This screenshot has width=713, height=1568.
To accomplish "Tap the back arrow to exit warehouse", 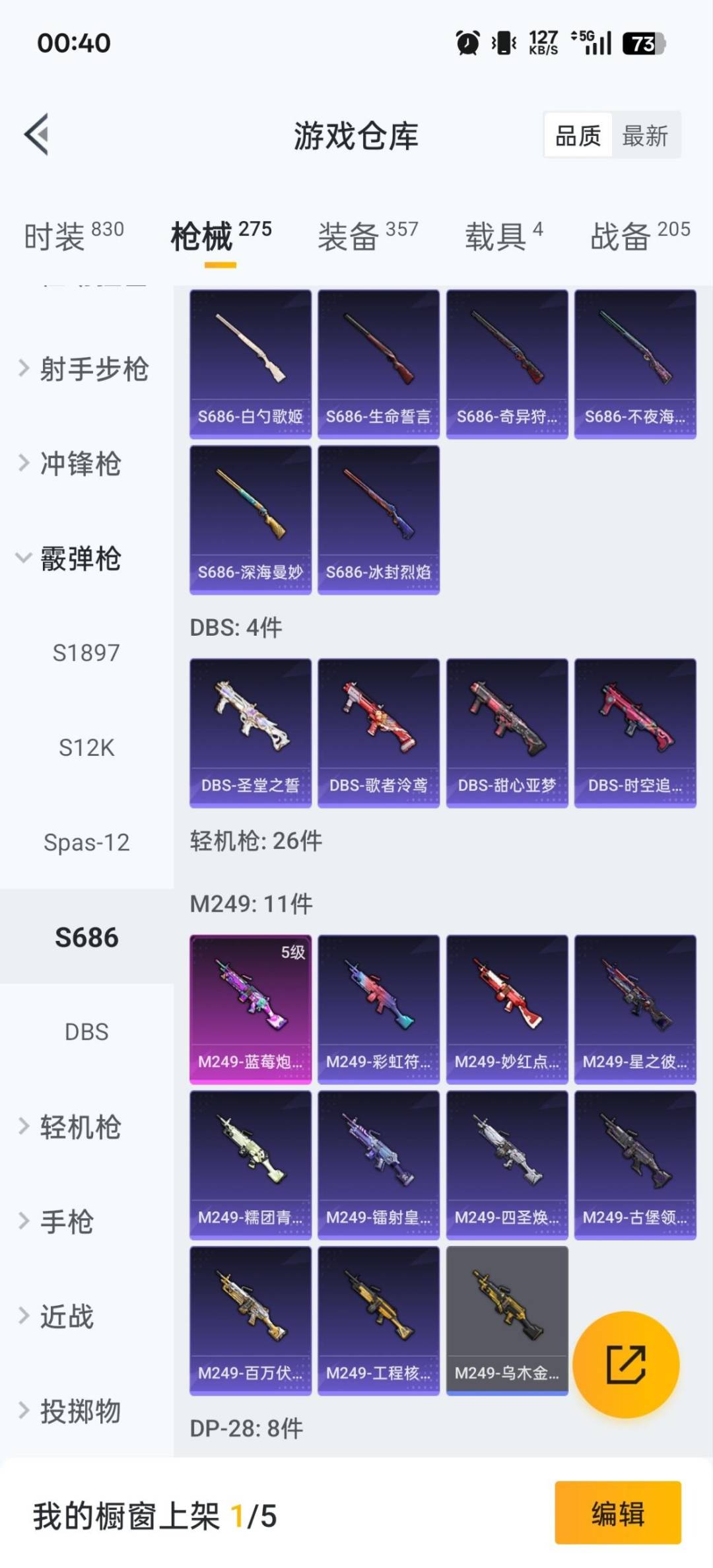I will point(38,137).
